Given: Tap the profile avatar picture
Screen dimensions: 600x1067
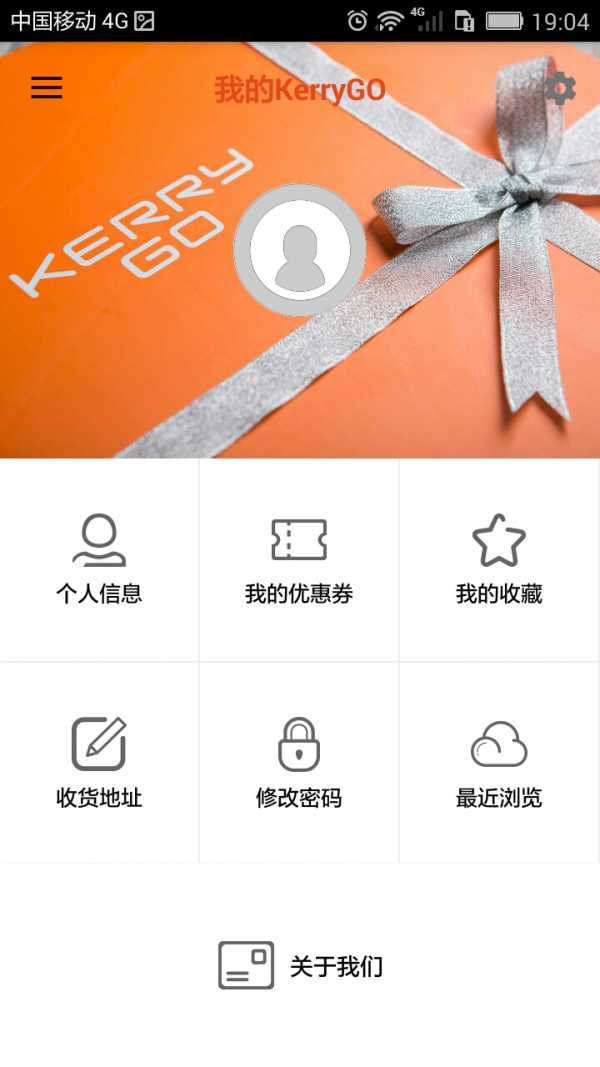Looking at the screenshot, I should point(300,250).
